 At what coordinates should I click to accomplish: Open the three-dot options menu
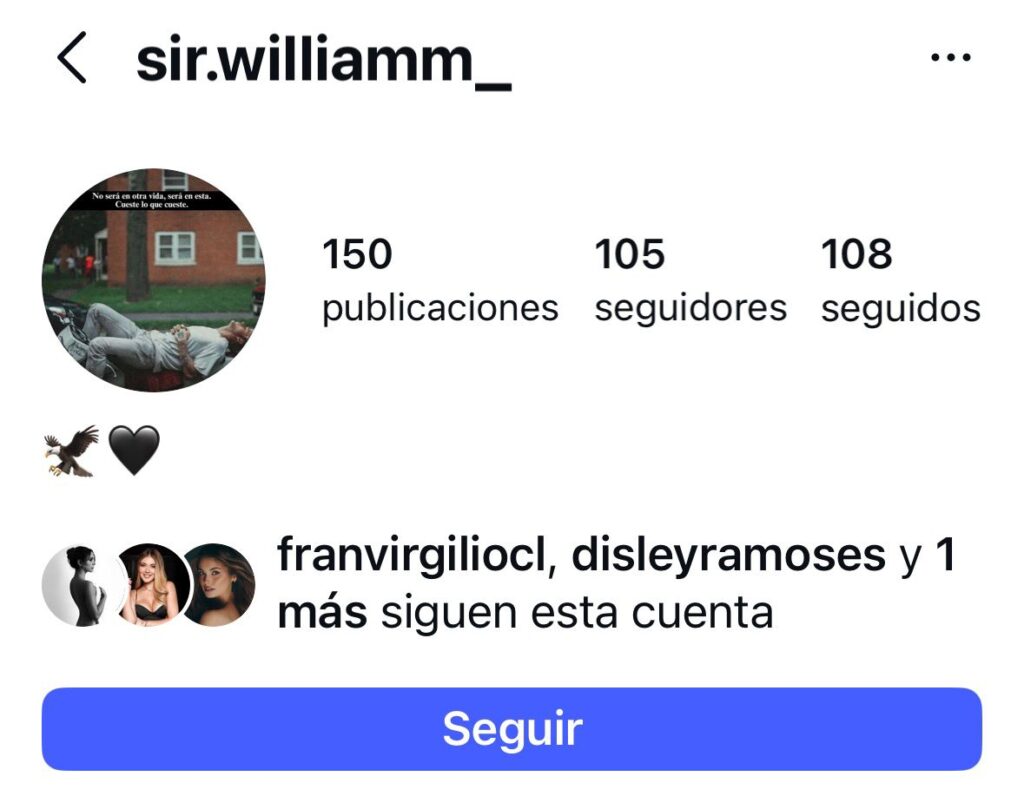(950, 58)
